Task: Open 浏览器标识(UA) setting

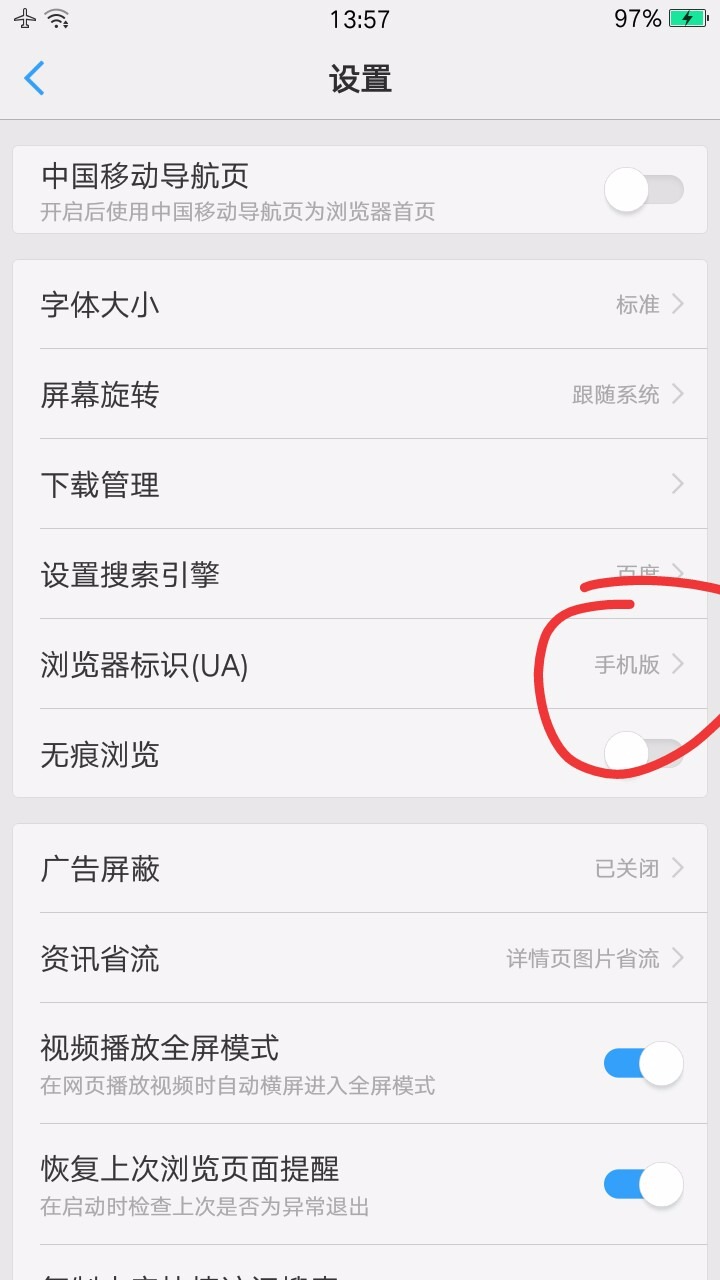Action: [x=360, y=665]
